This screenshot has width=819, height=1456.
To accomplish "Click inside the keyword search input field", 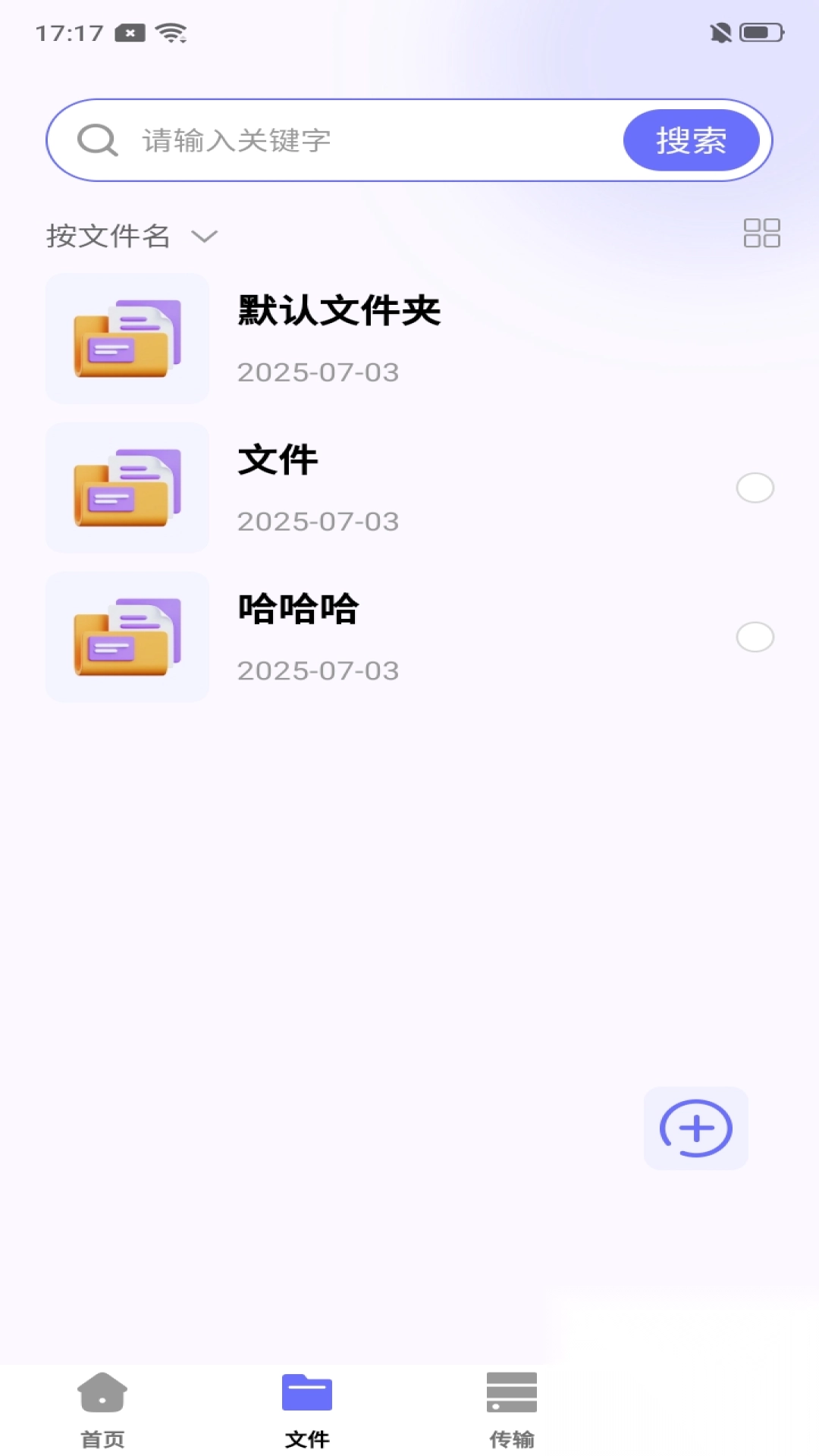I will (341, 140).
